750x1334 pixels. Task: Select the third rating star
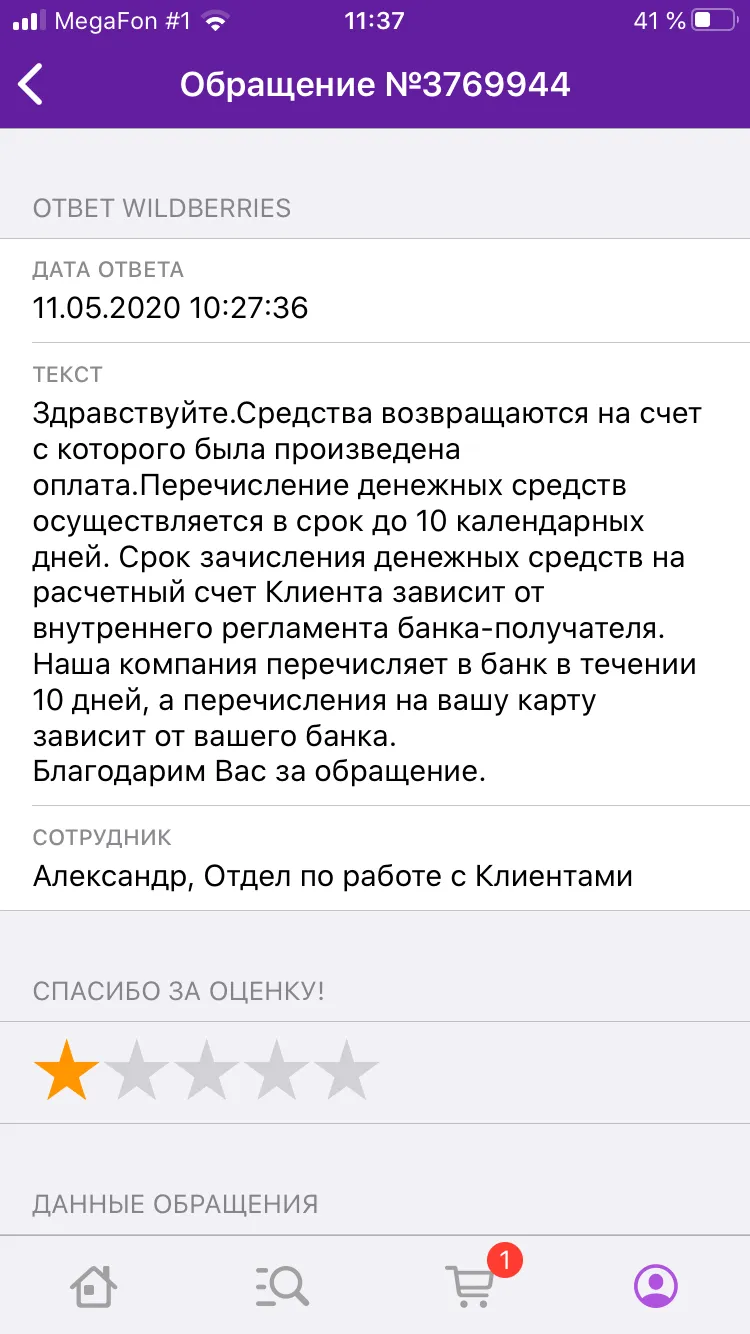point(207,1070)
